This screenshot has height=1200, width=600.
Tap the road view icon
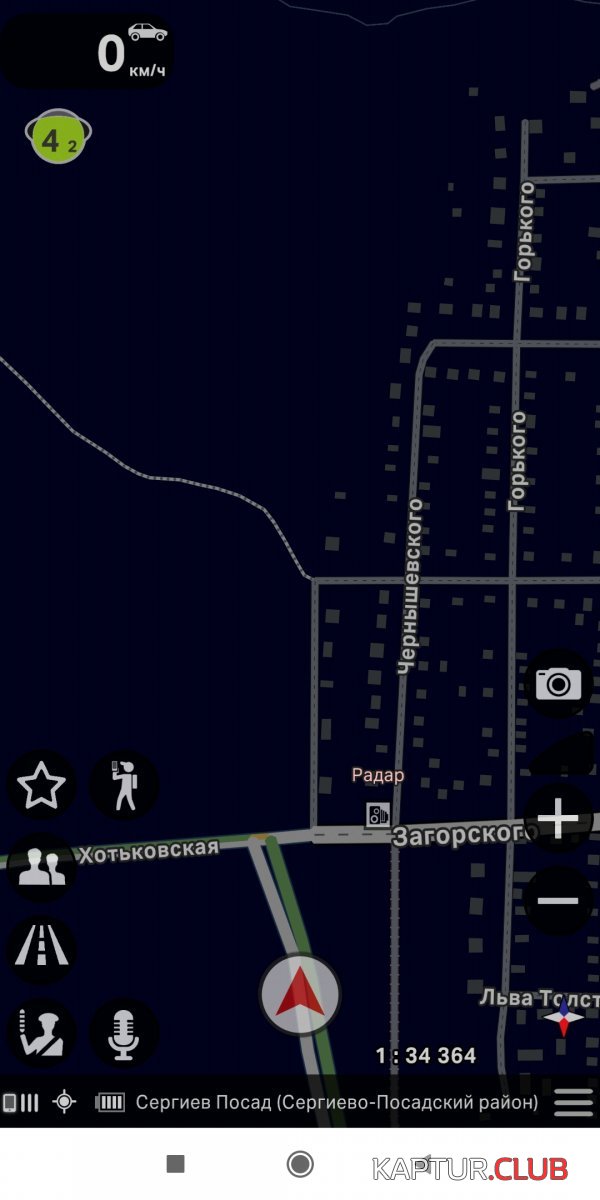41,950
